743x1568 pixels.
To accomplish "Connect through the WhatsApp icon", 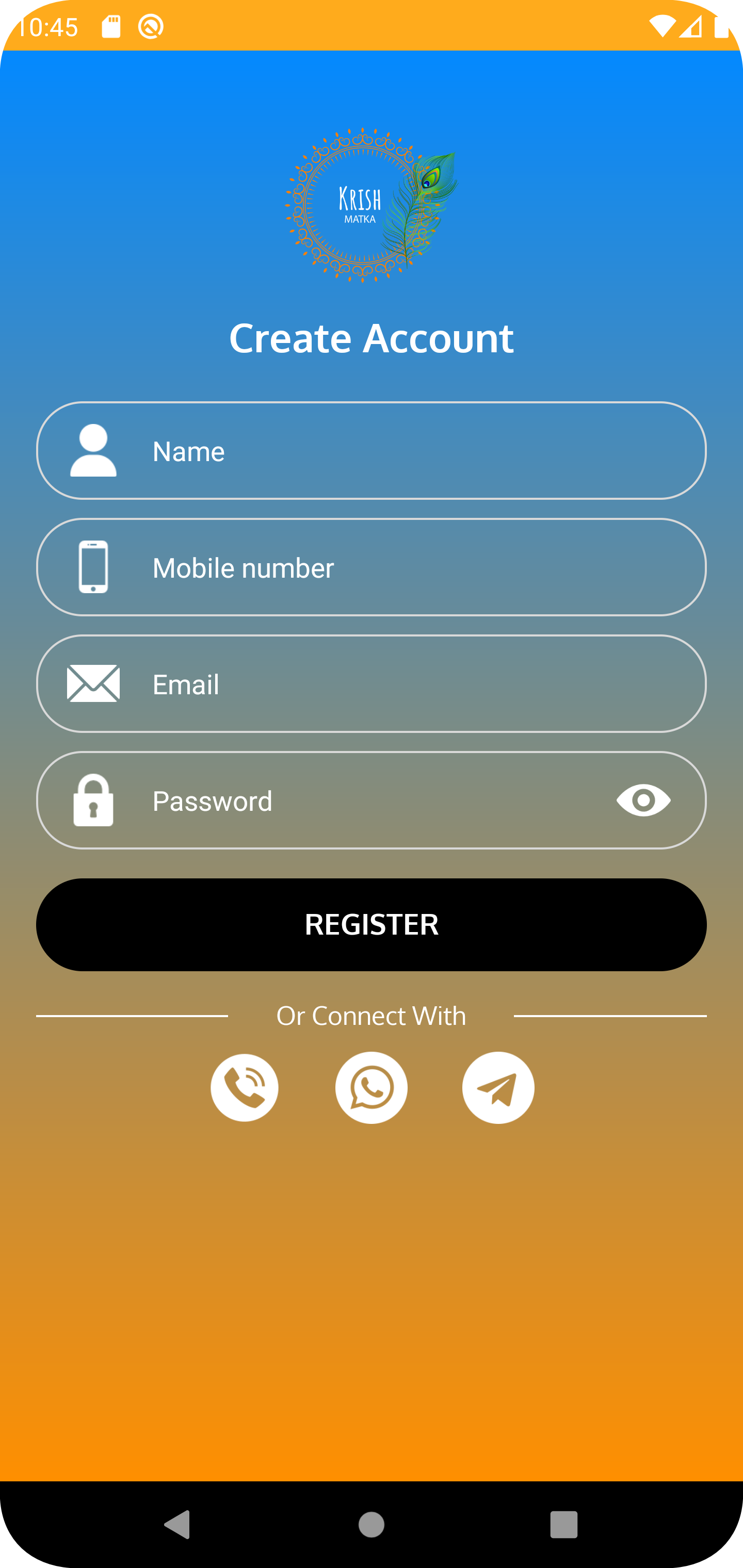I will coord(371,1088).
